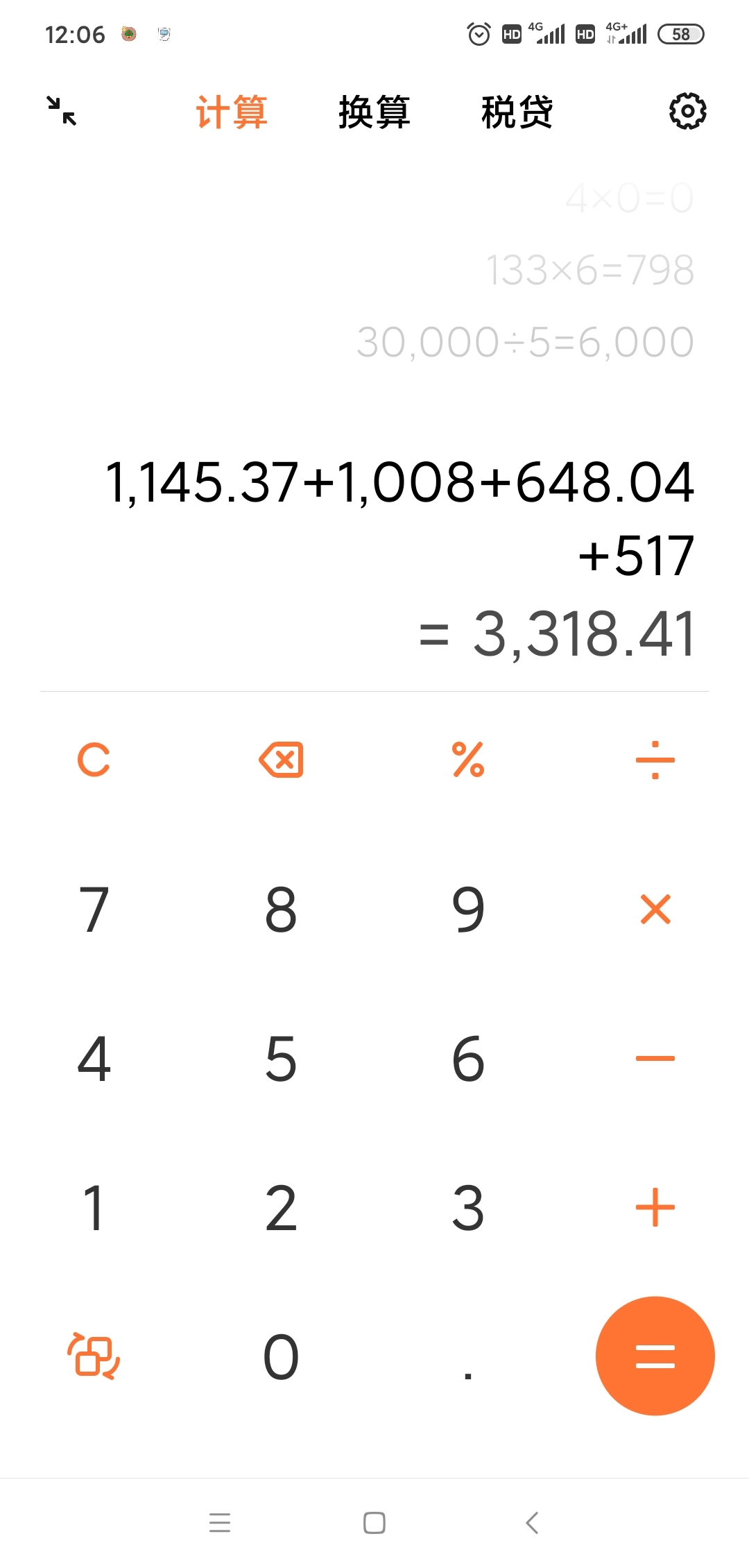Screen dimensions: 749x1568
Task: Tap the division operator
Action: pos(655,760)
